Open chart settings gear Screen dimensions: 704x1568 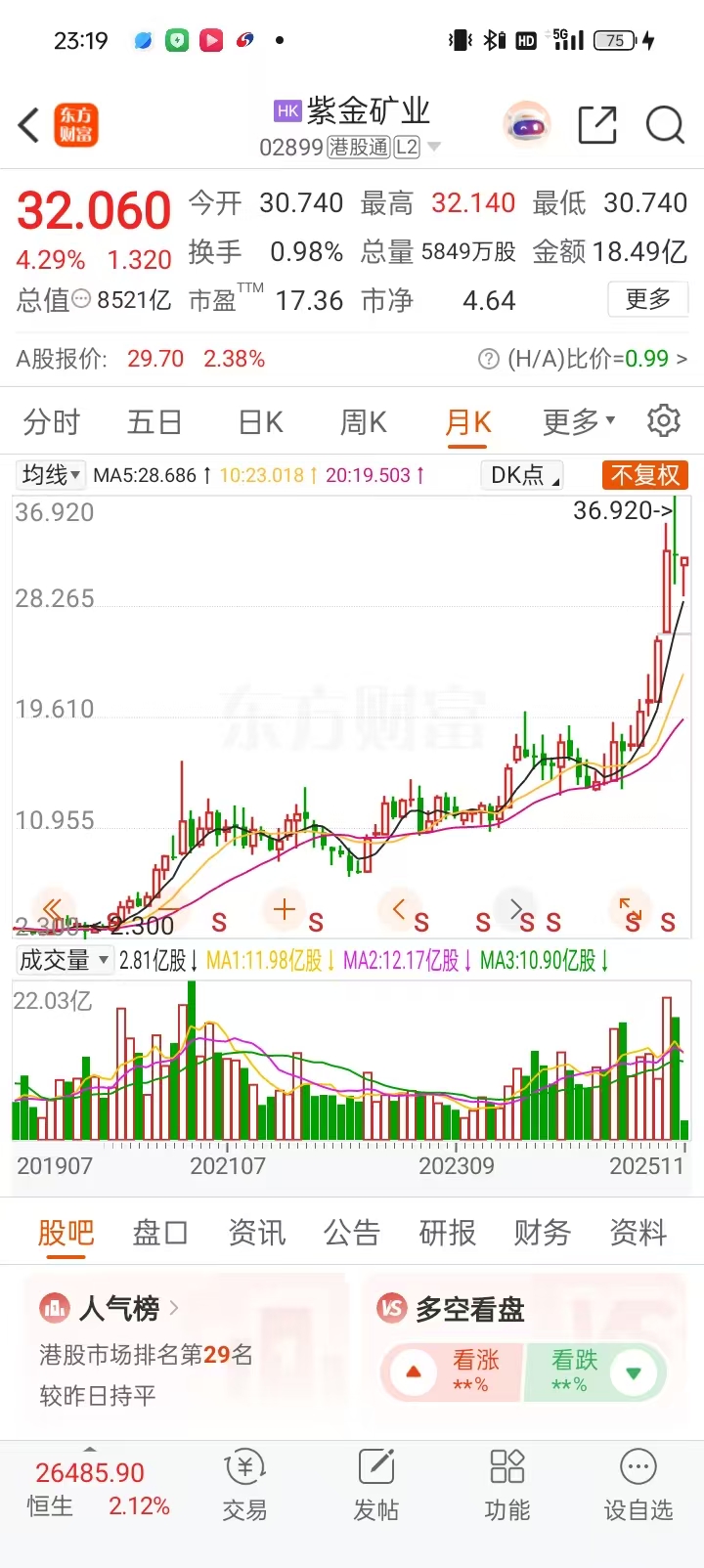(x=664, y=421)
